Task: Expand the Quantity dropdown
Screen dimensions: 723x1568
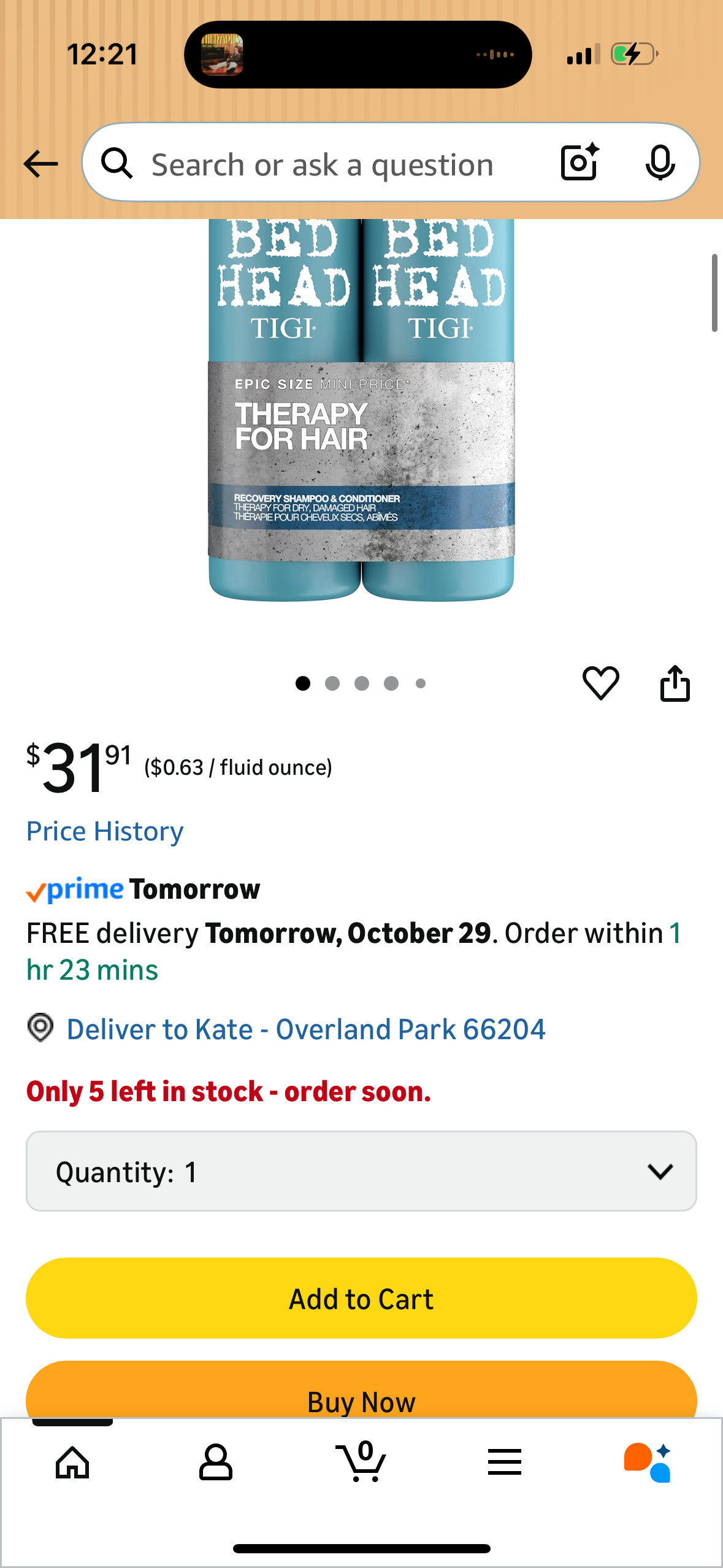Action: click(361, 1171)
